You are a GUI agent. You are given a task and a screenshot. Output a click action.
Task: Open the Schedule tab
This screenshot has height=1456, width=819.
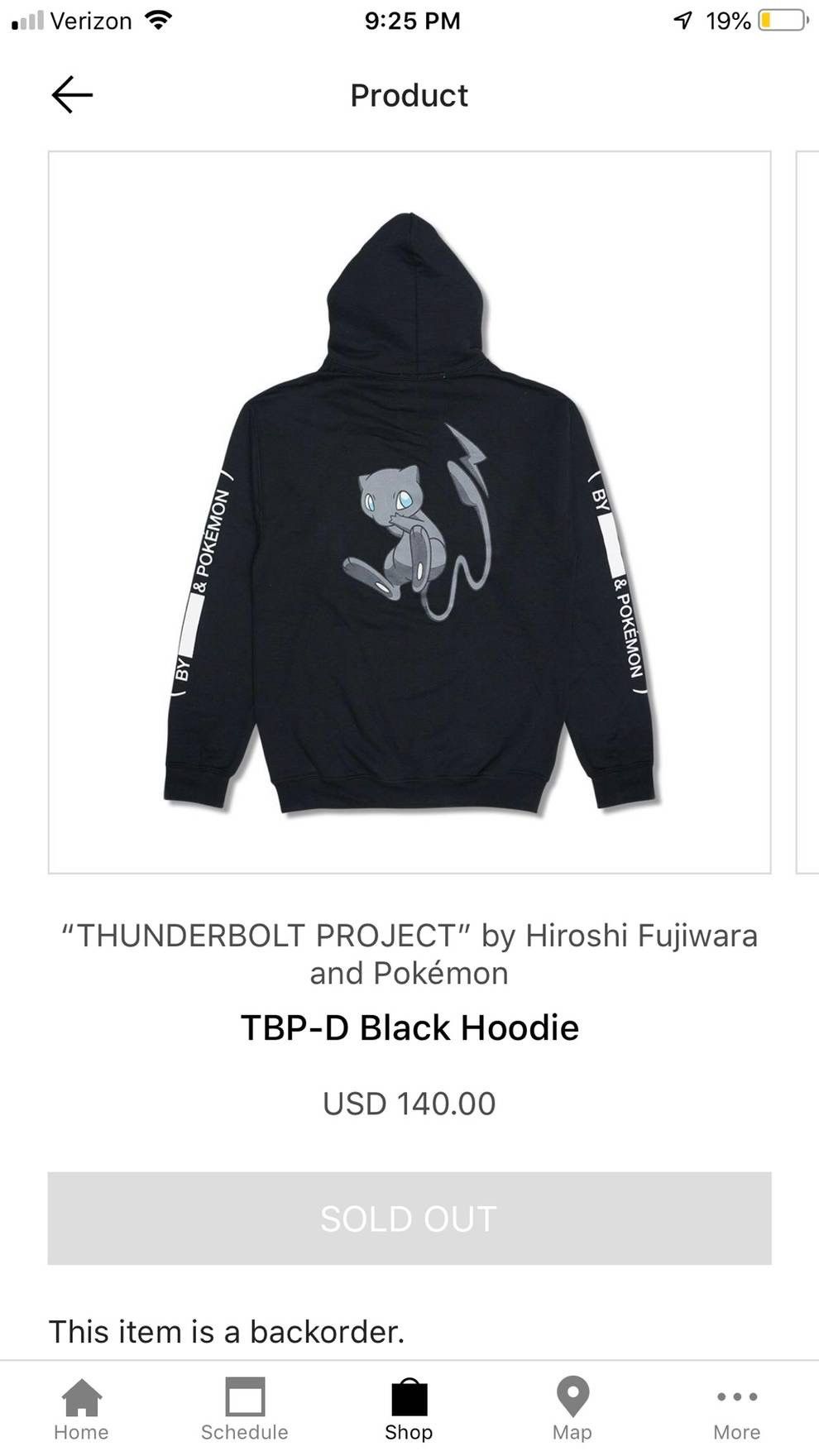point(245,1408)
